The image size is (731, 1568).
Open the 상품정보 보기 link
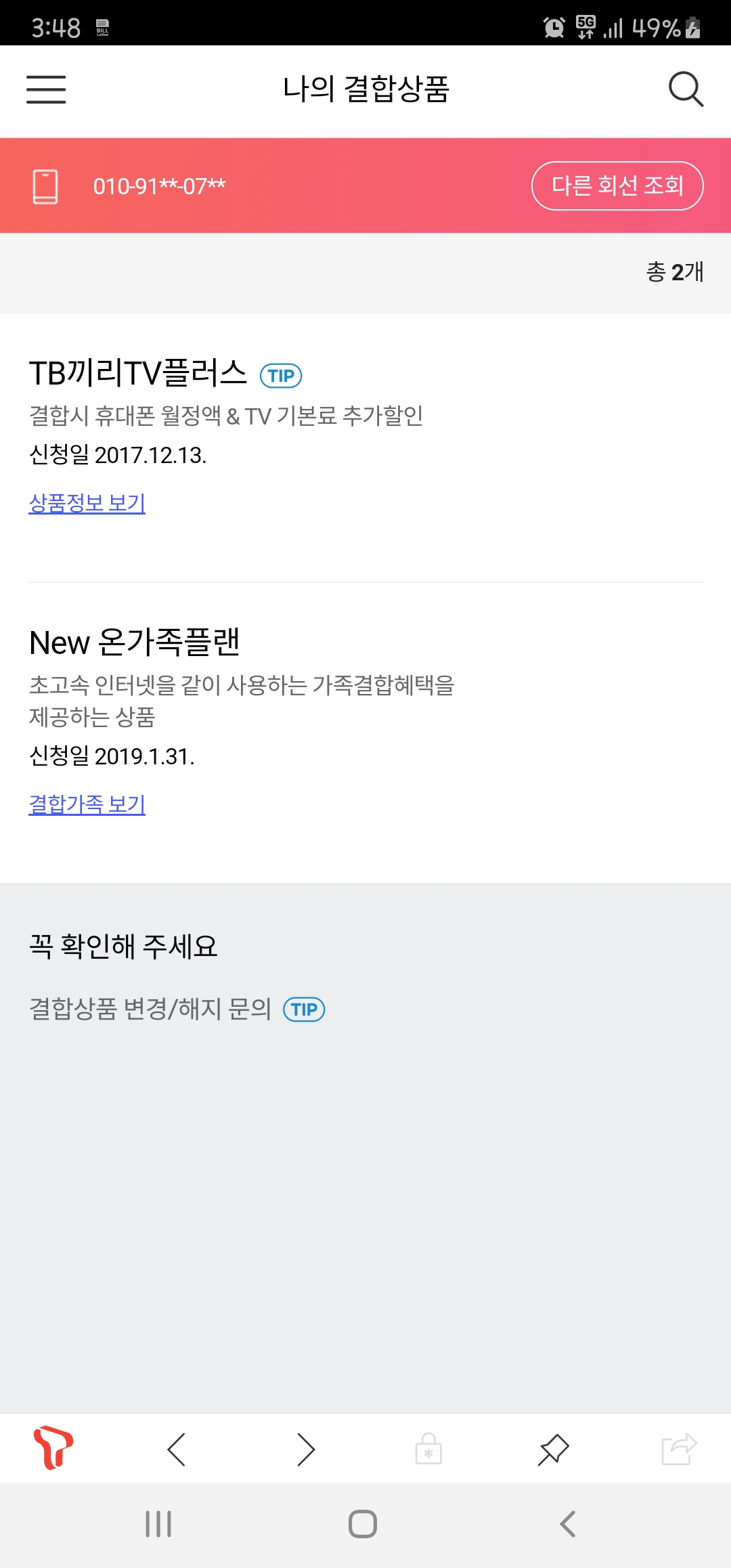(x=87, y=503)
